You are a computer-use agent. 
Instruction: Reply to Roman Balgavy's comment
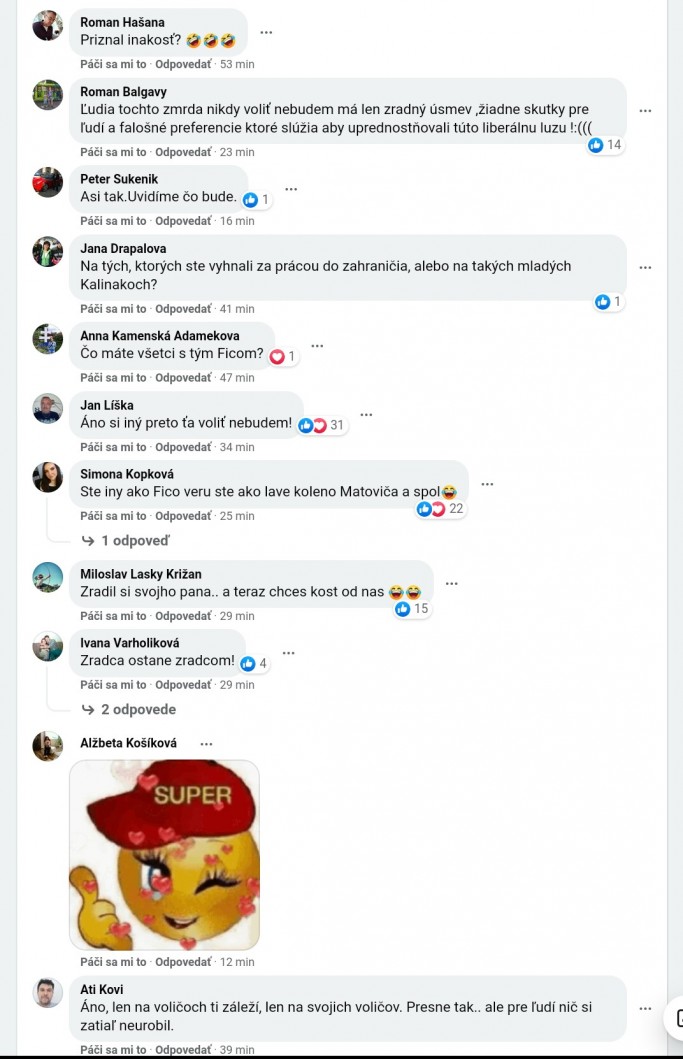point(183,152)
